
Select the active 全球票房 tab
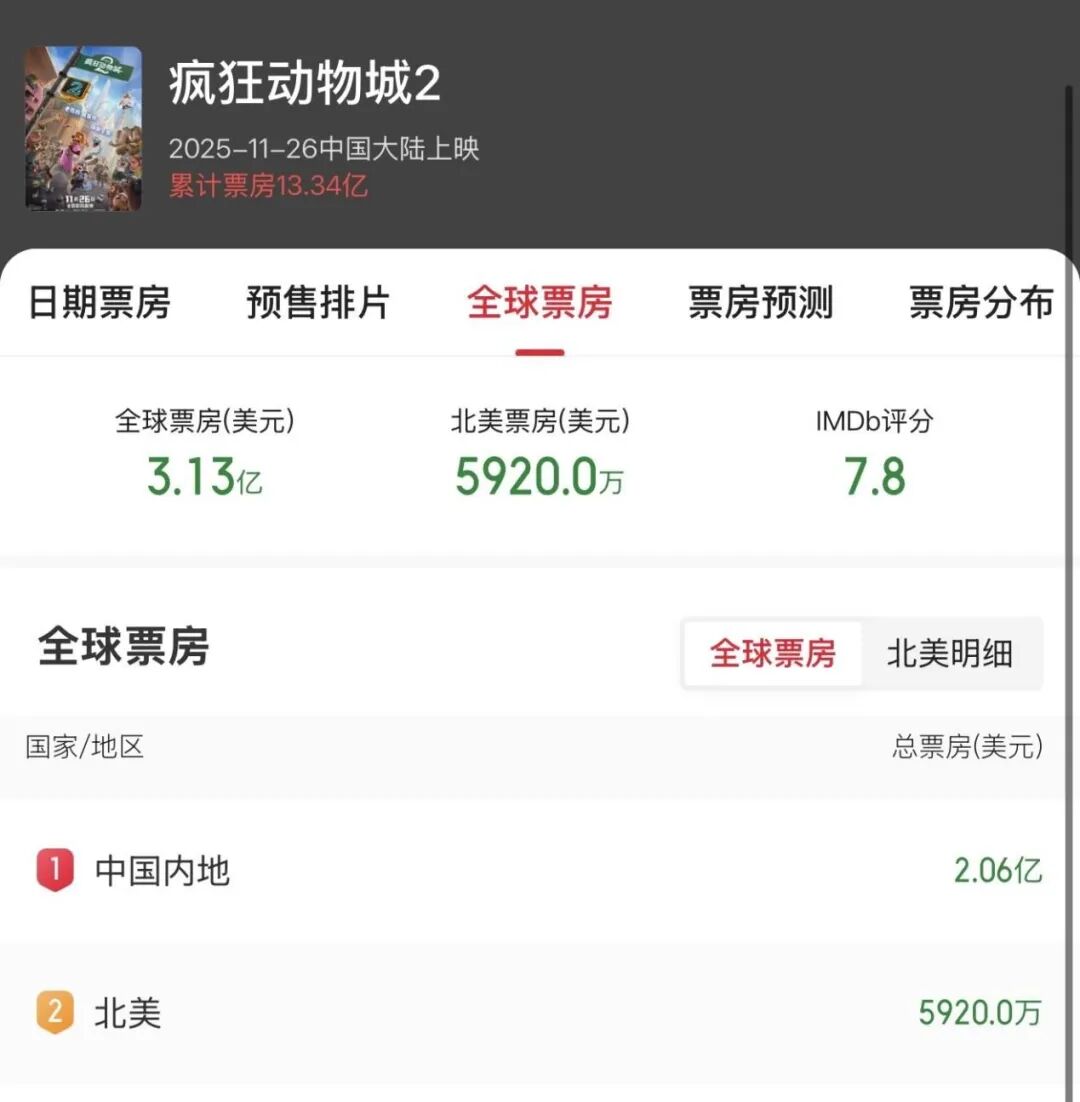(x=539, y=303)
